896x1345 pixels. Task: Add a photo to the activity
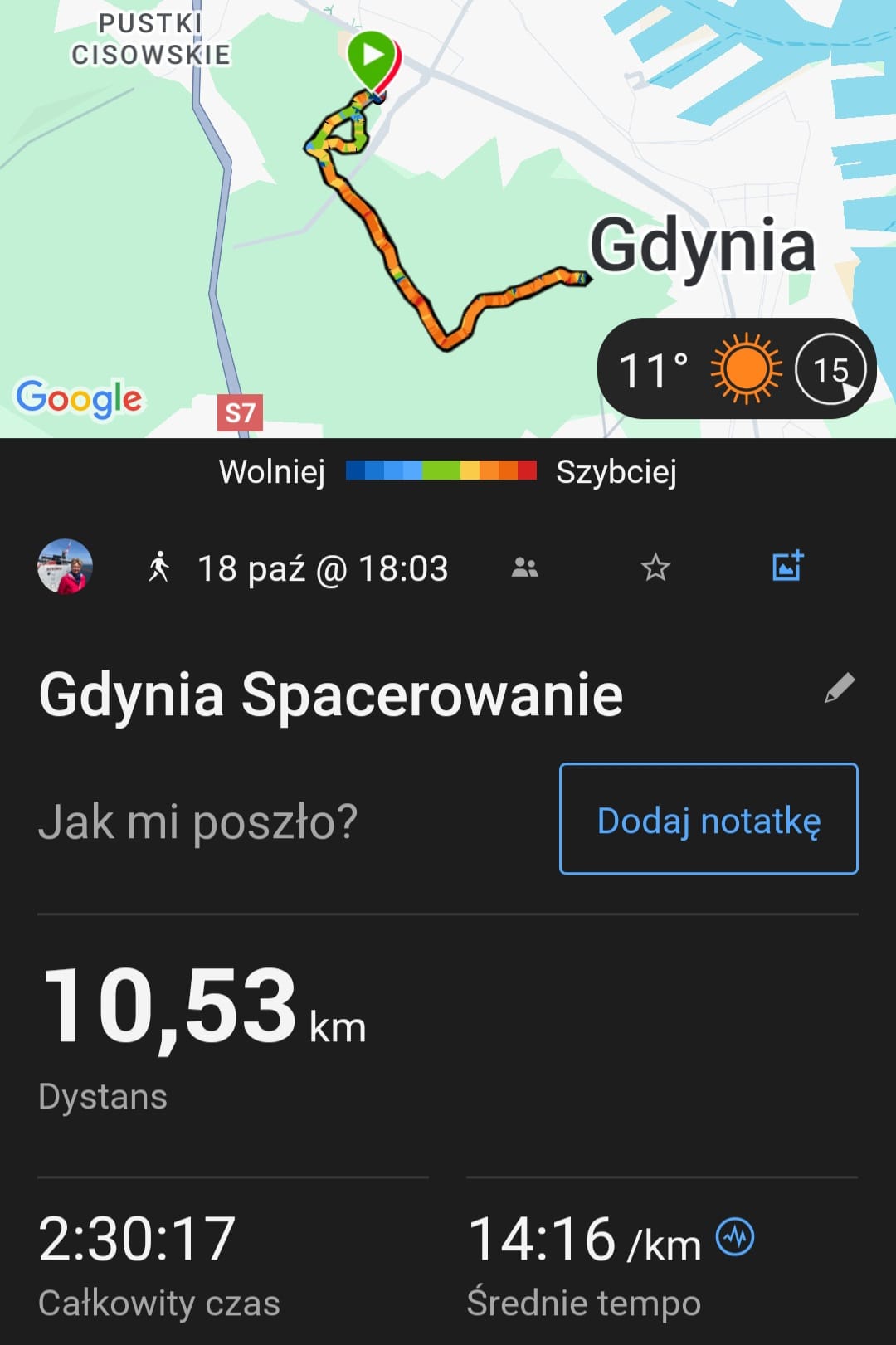point(787,567)
